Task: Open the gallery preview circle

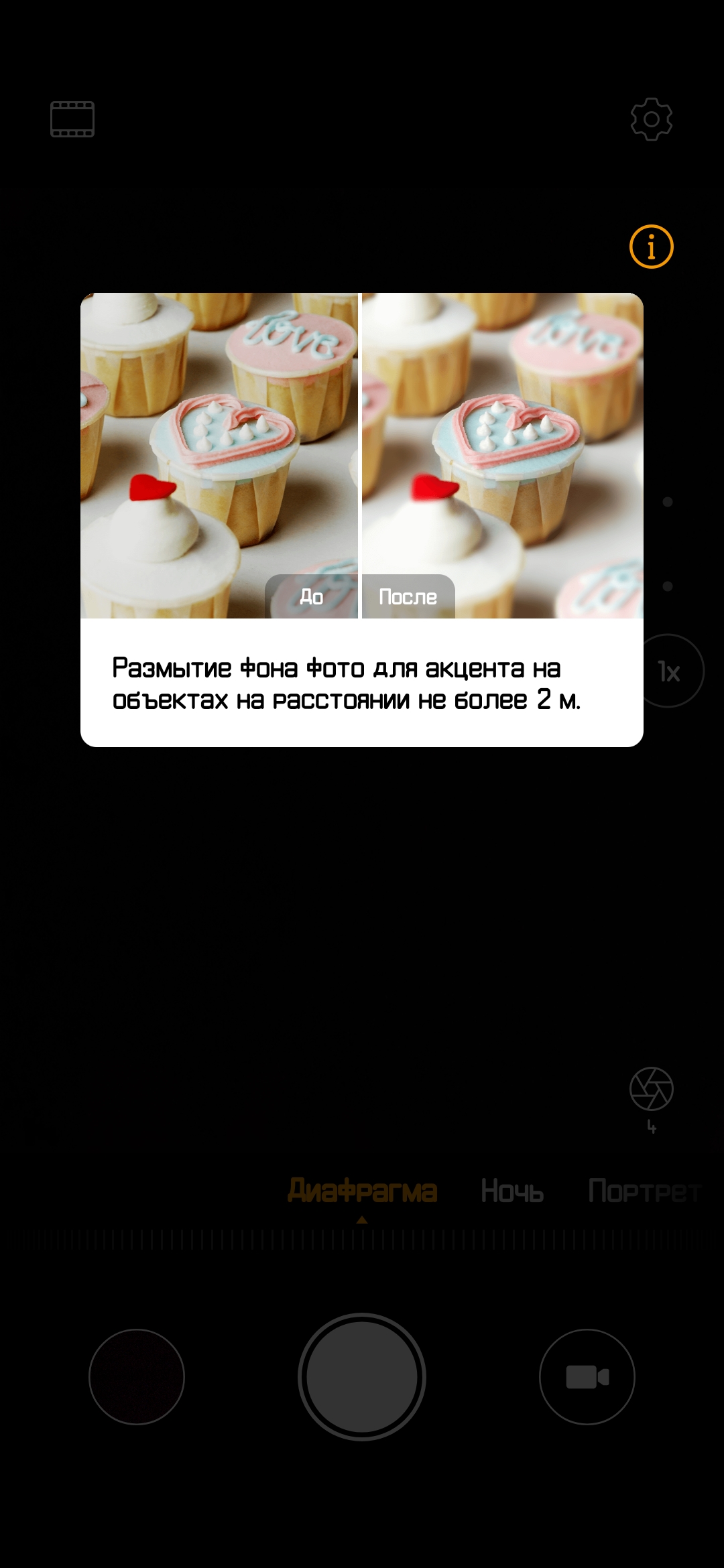Action: tap(137, 1376)
